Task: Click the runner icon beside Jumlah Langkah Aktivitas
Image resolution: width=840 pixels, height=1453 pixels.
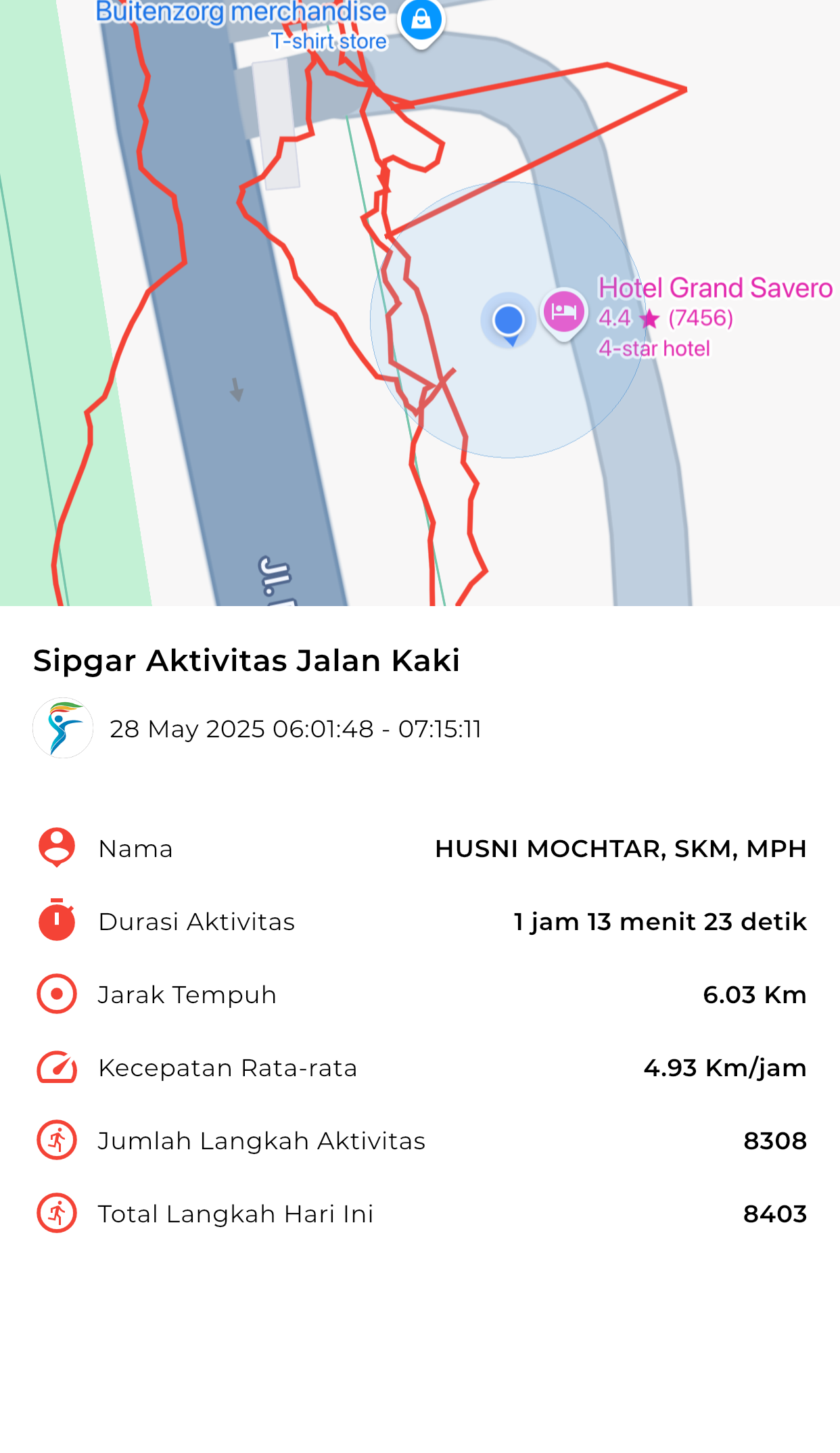Action: [x=56, y=1140]
